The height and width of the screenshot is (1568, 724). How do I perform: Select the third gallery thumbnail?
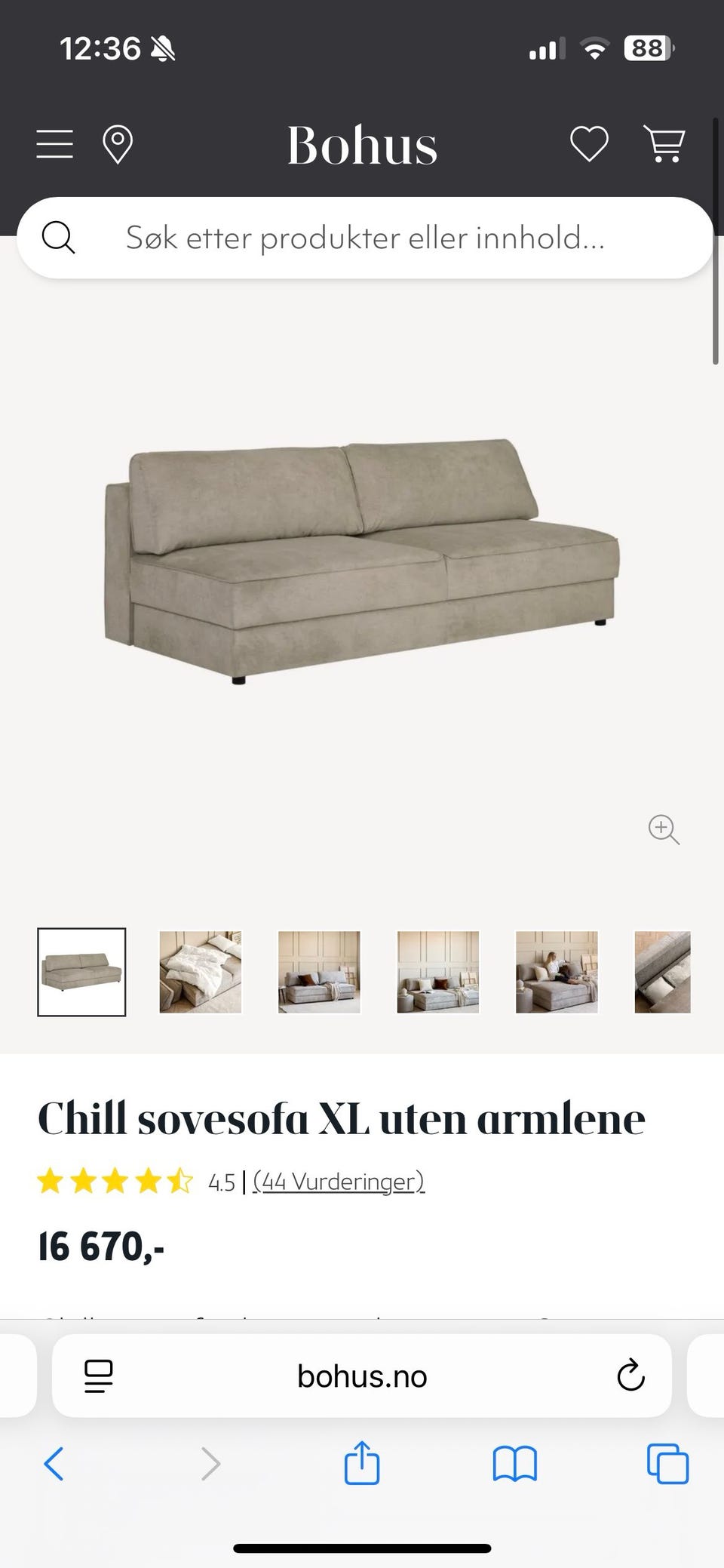click(319, 972)
